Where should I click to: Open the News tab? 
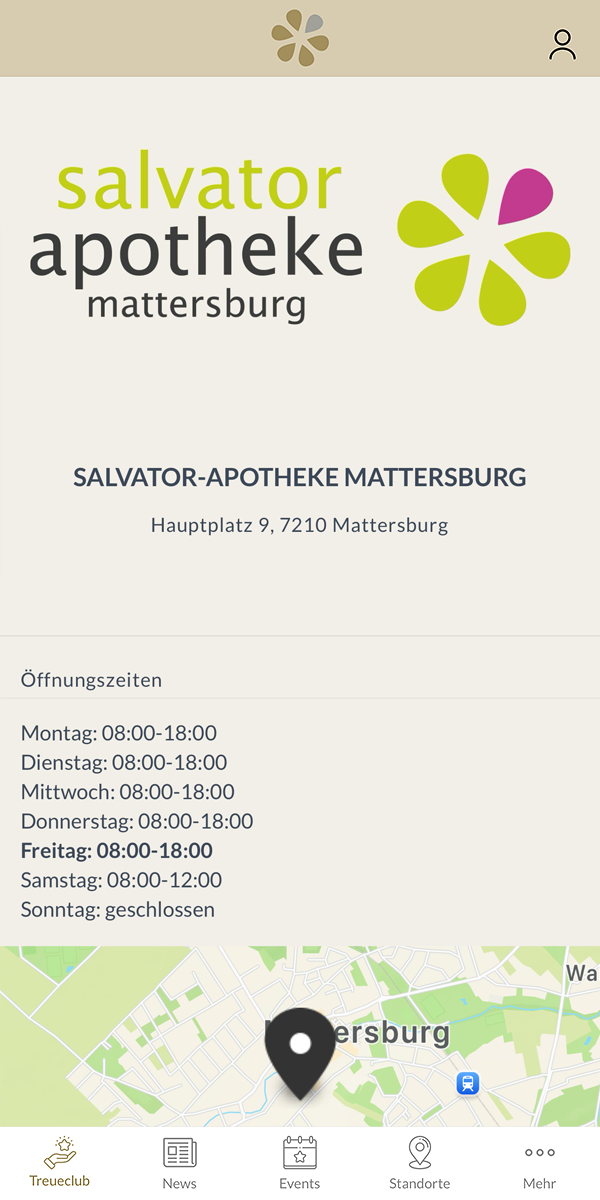[180, 1162]
